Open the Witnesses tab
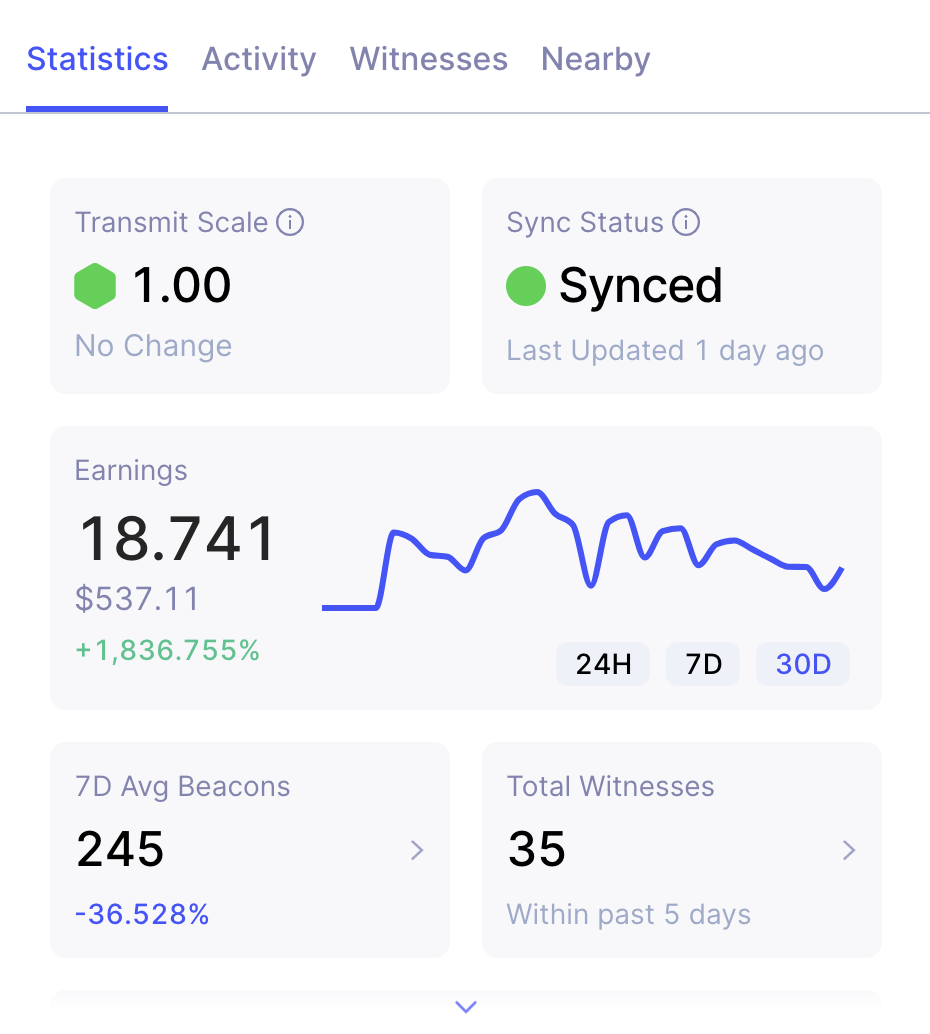930x1034 pixels. (x=428, y=60)
